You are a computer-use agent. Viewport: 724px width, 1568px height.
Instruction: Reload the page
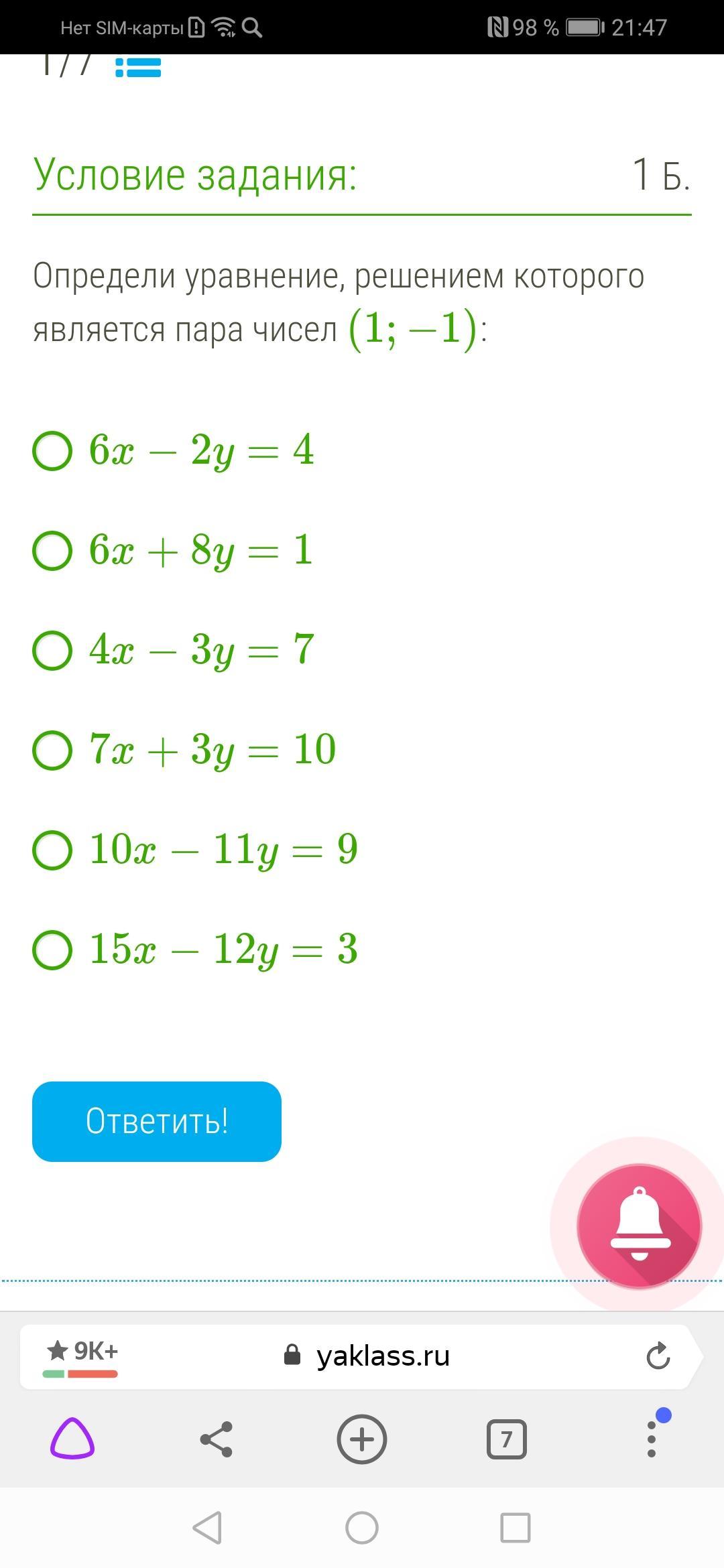pyautogui.click(x=658, y=1356)
